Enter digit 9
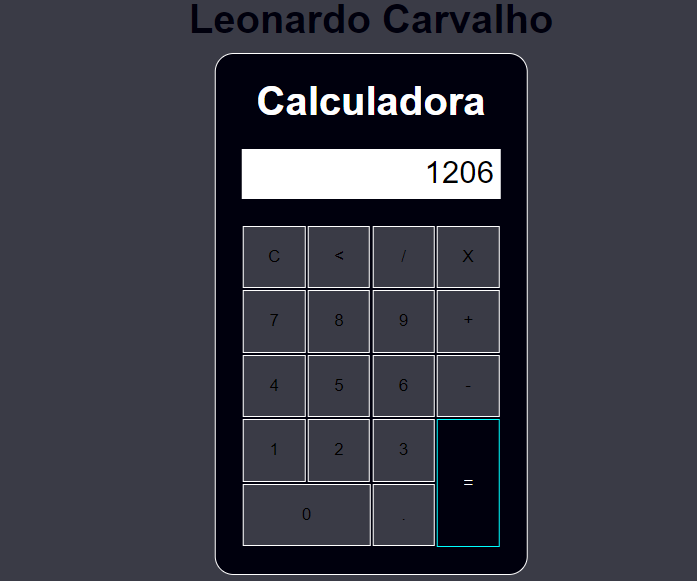Image resolution: width=697 pixels, height=581 pixels. pos(403,321)
